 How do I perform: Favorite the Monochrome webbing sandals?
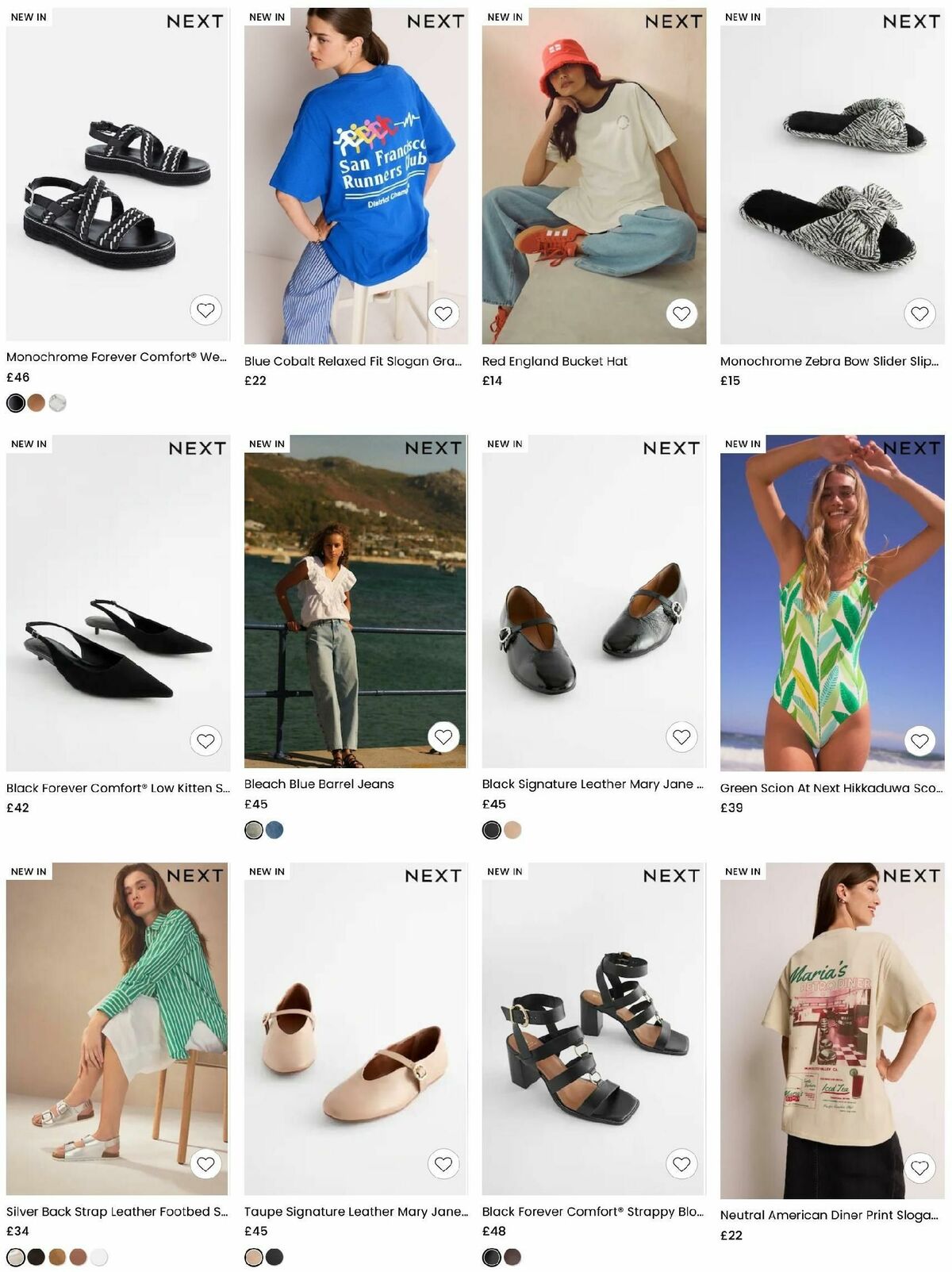click(205, 311)
